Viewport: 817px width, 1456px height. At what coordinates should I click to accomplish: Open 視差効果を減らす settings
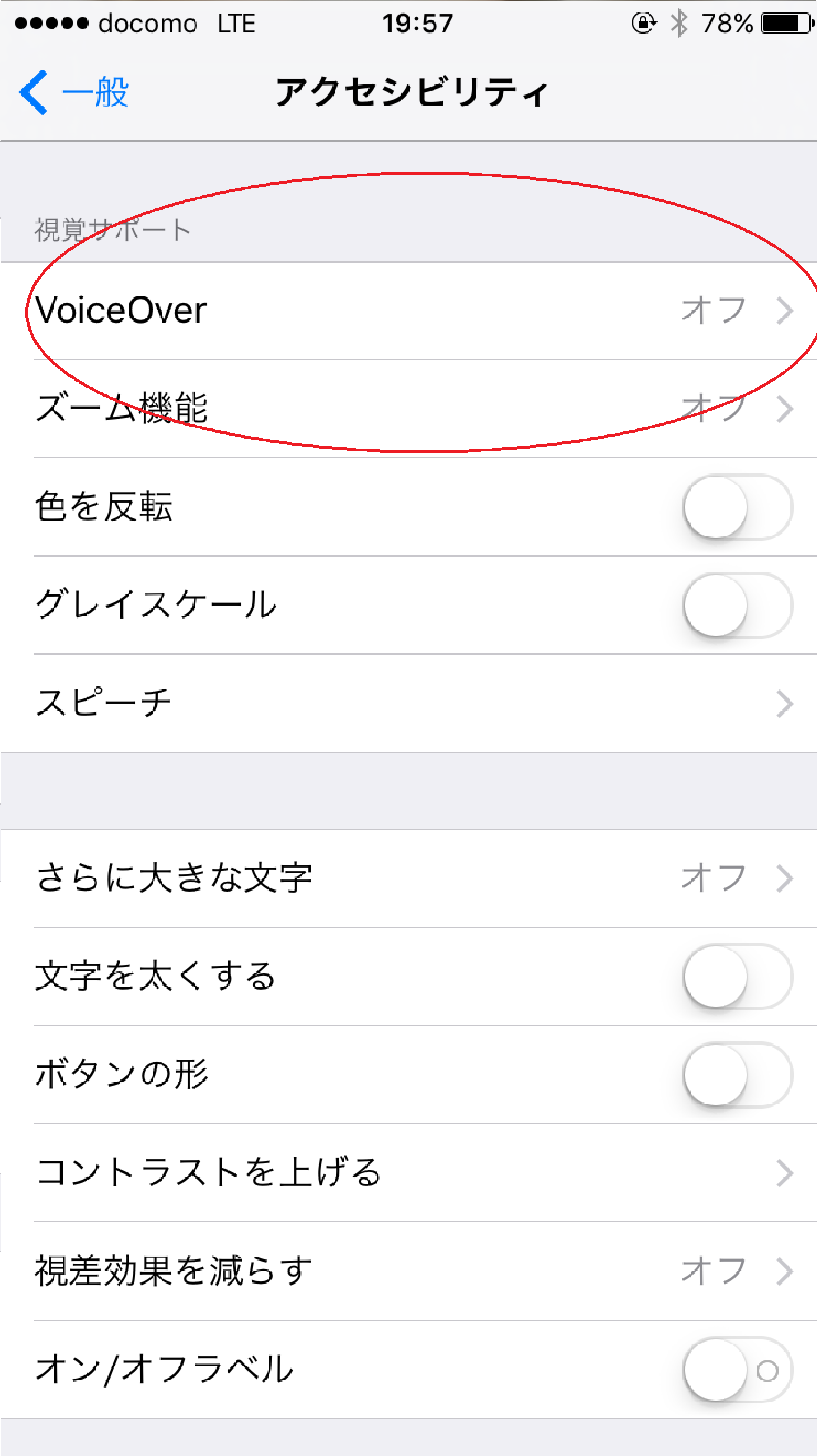[x=408, y=1271]
